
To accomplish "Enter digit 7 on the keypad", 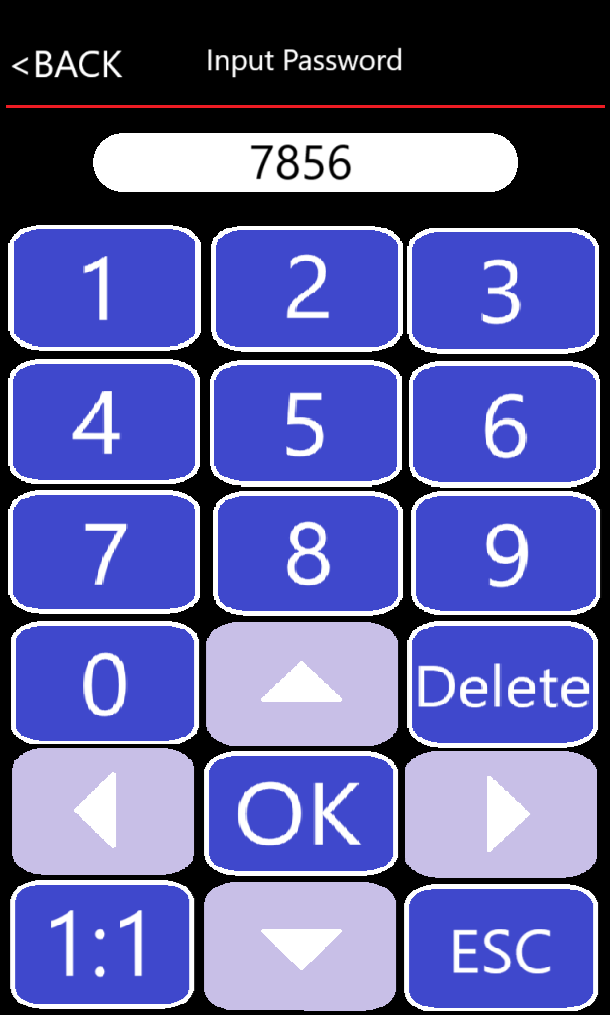I will click(104, 552).
